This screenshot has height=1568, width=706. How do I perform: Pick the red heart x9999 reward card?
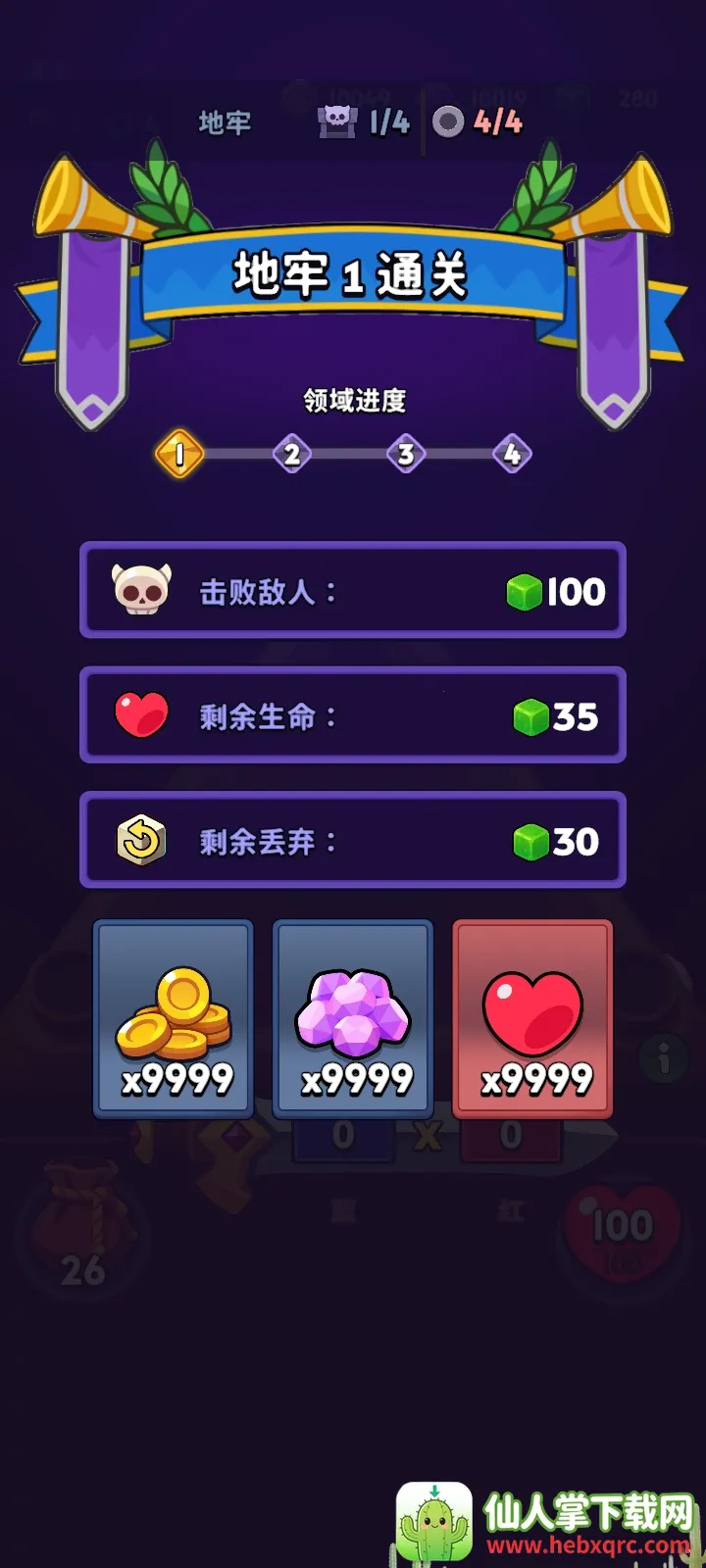point(532,1019)
